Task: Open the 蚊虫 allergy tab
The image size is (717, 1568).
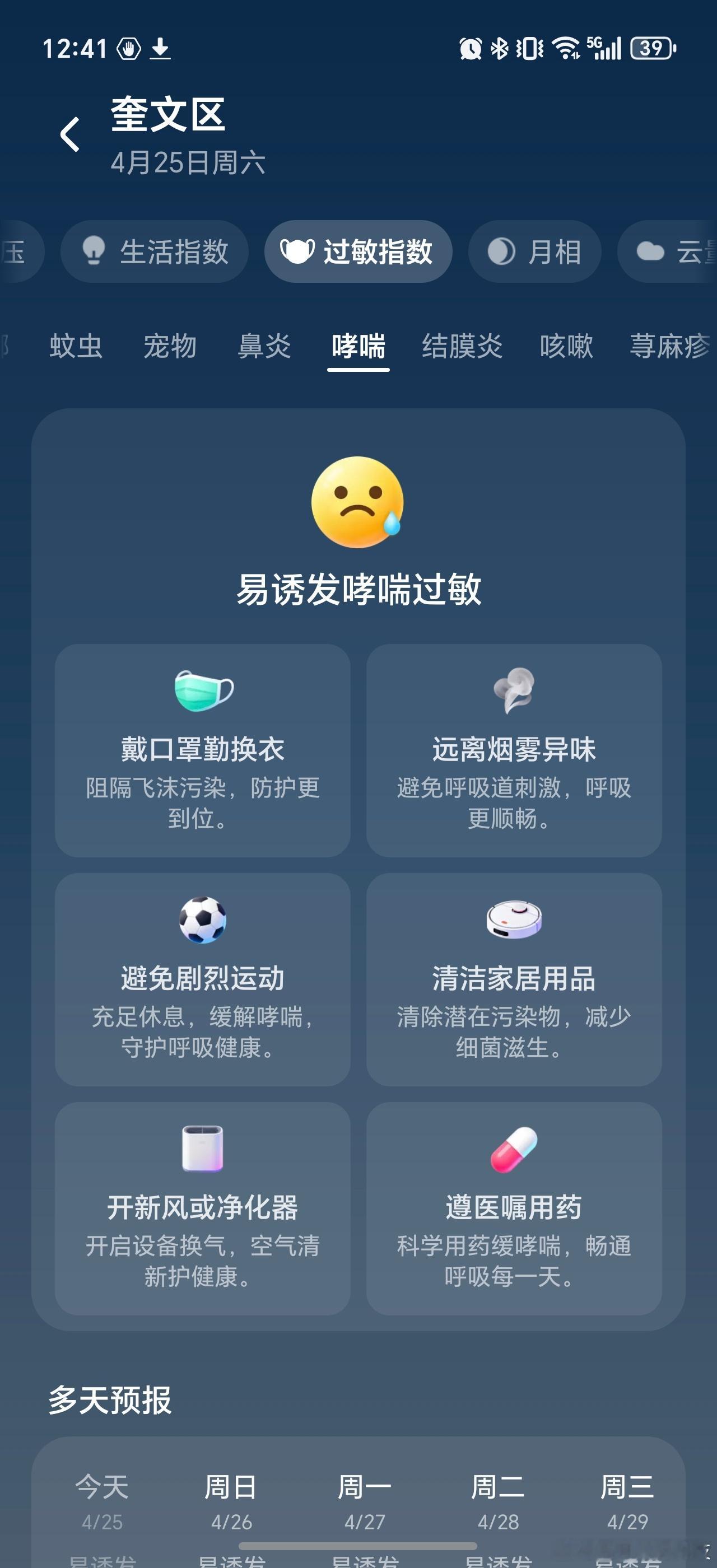Action: click(76, 346)
